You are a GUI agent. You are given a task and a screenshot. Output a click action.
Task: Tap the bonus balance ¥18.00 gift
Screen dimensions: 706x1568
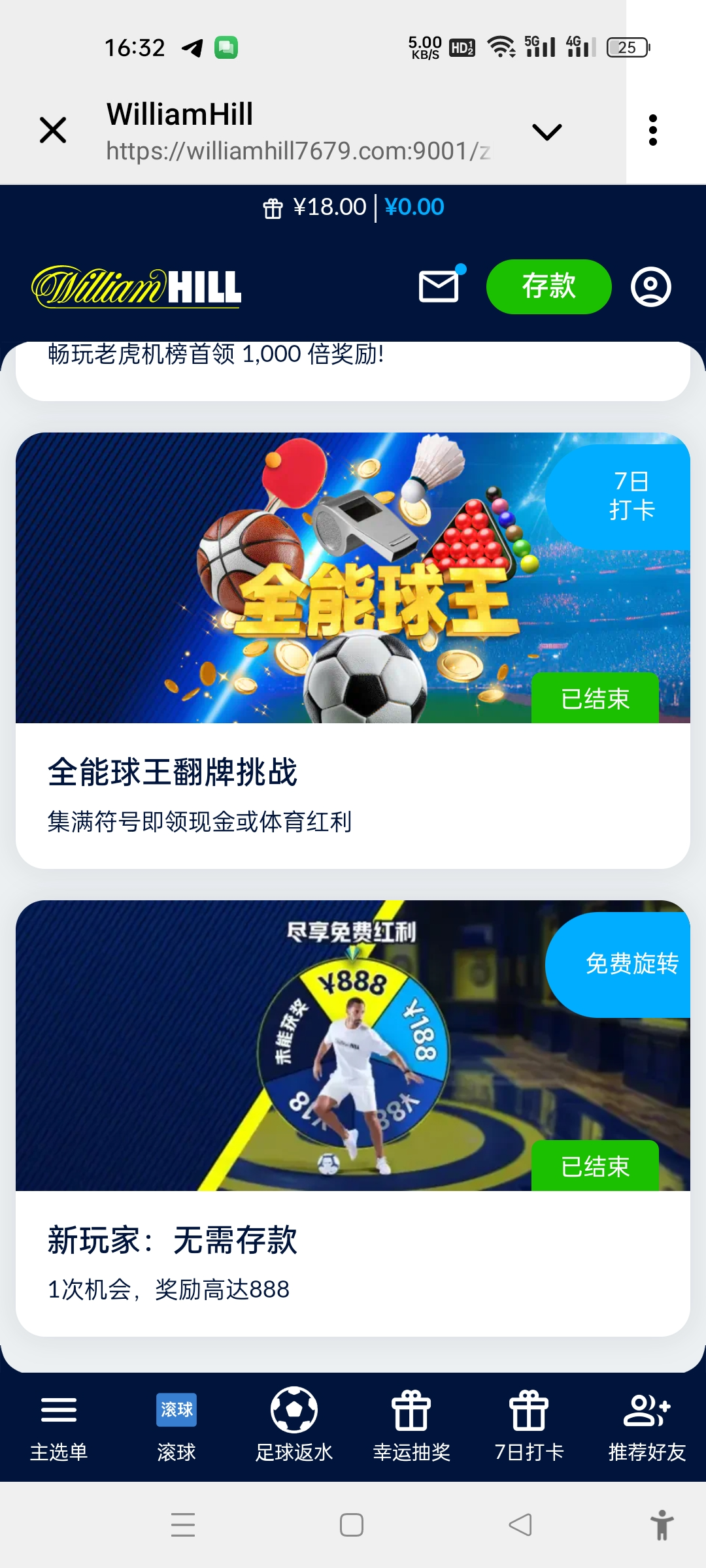click(x=315, y=208)
